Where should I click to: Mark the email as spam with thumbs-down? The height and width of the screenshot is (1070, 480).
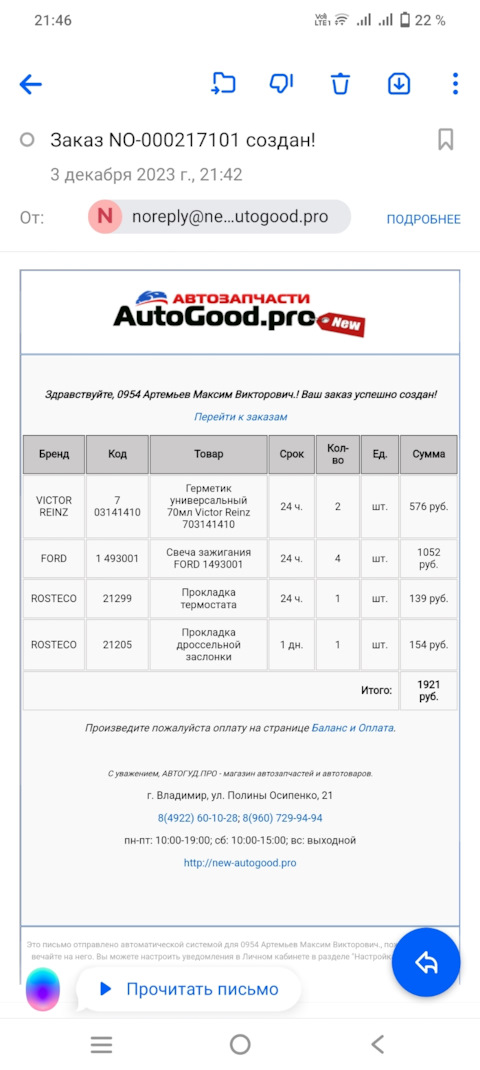pyautogui.click(x=281, y=84)
